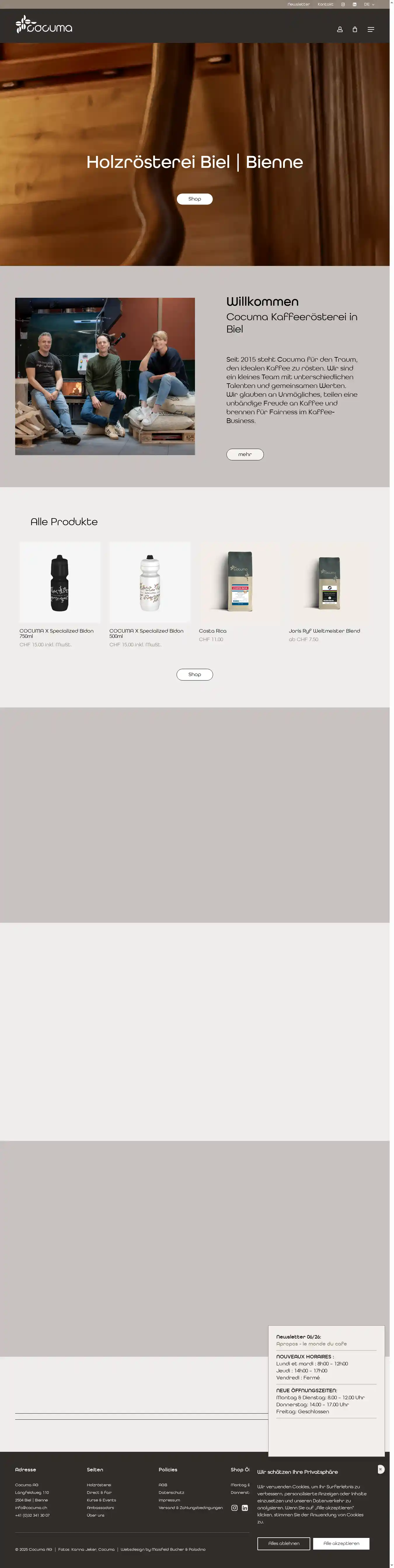Viewport: 394px width, 1568px height.
Task: Open the DE language dropdown
Action: click(368, 4)
